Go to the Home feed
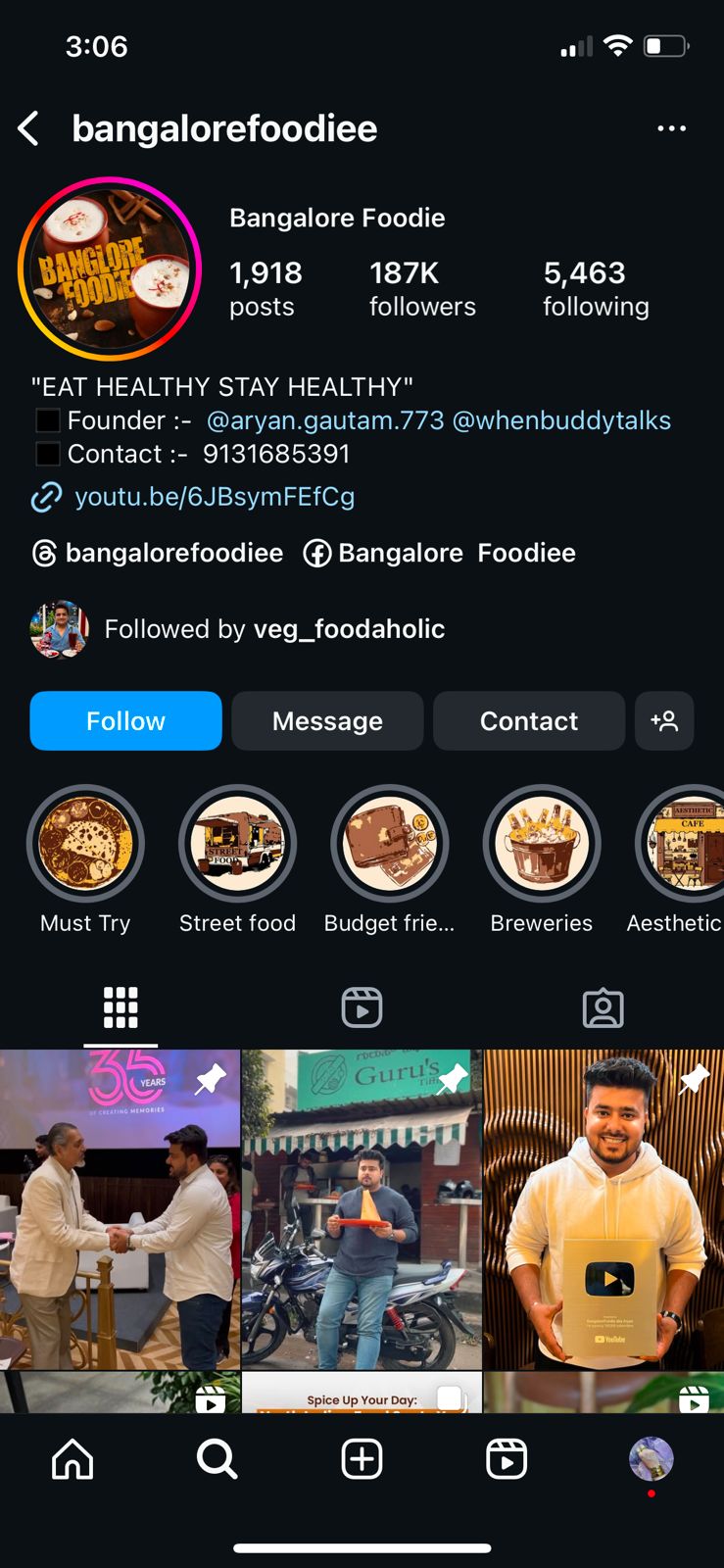 (x=72, y=1459)
